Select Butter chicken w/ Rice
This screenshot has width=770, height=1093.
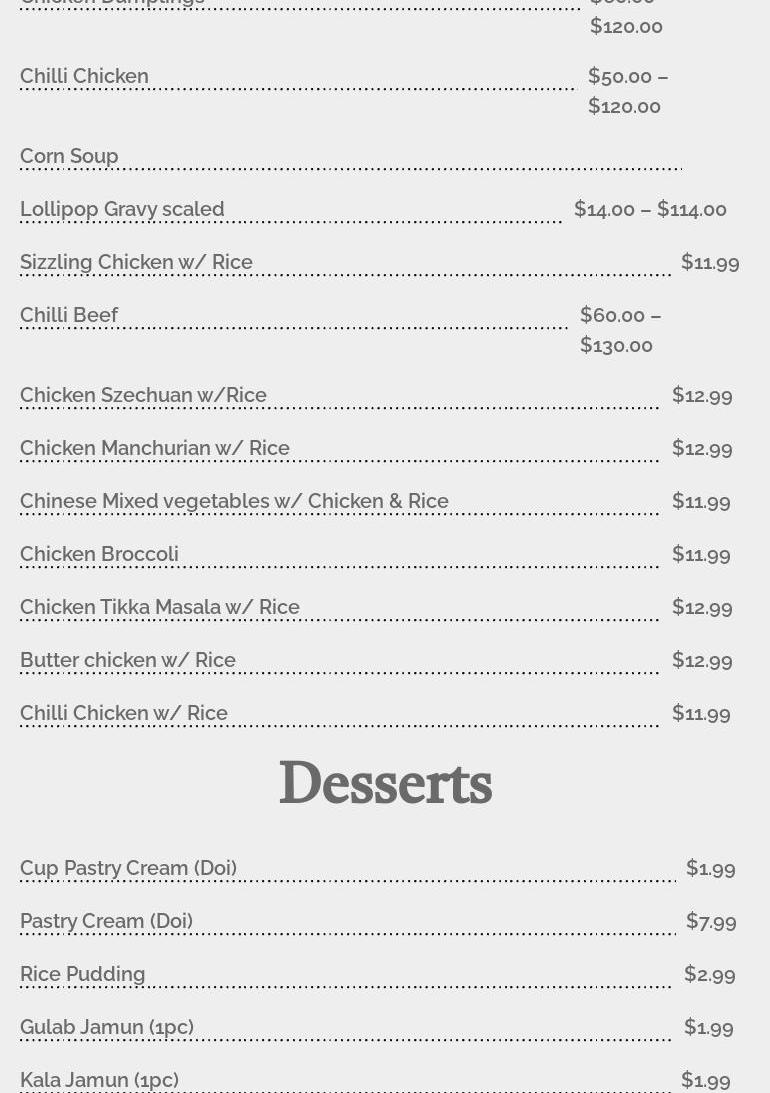tap(128, 660)
